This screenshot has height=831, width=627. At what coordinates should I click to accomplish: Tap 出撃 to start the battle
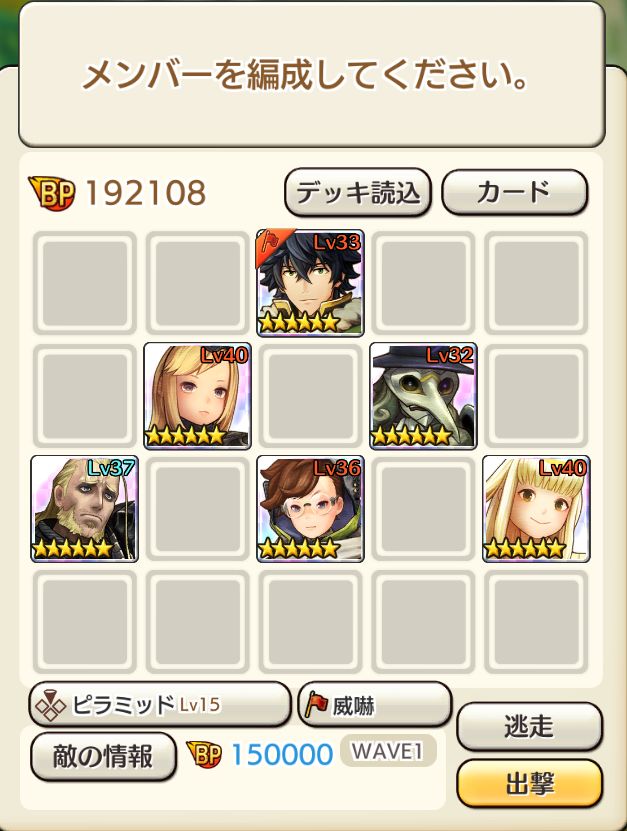coord(529,783)
